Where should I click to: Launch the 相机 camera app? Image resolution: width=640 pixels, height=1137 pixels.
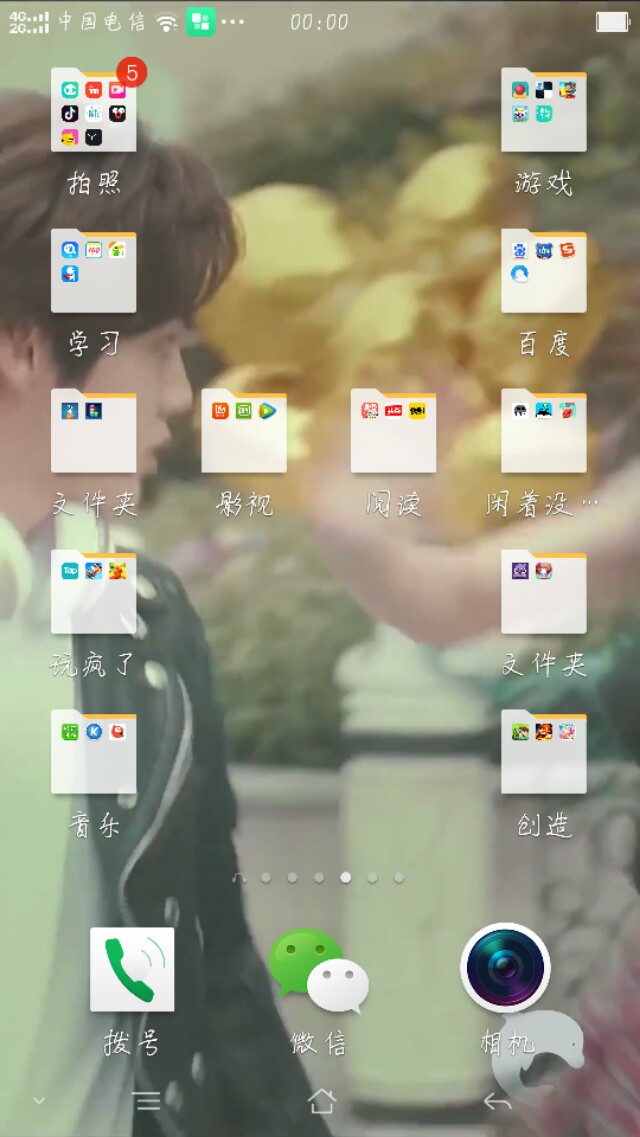(505, 967)
